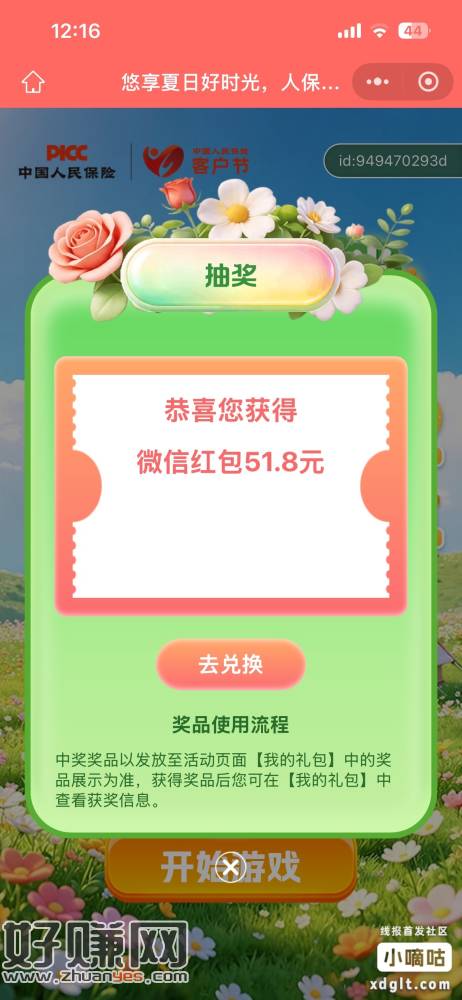Screen dimensions: 462x1000
Task: Tap the 去兑换 redeem button
Action: click(x=230, y=665)
